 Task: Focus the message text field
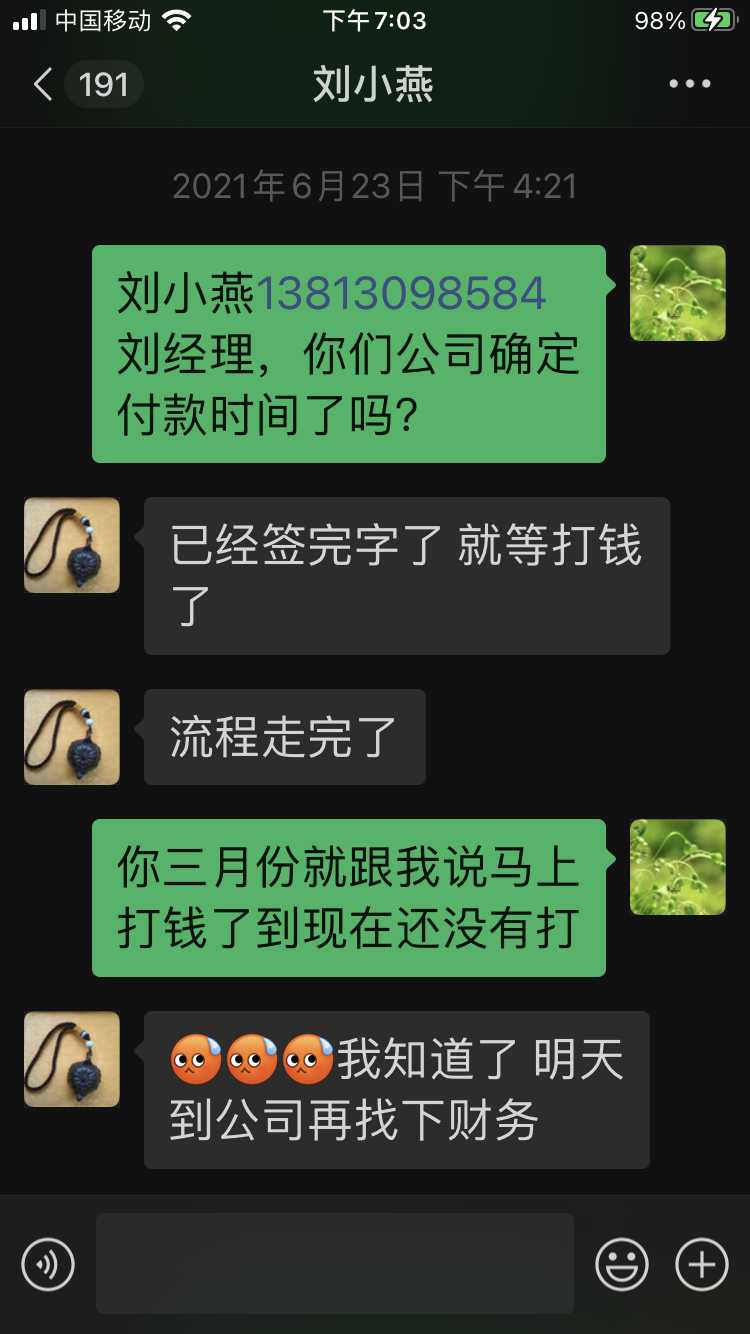[335, 1263]
